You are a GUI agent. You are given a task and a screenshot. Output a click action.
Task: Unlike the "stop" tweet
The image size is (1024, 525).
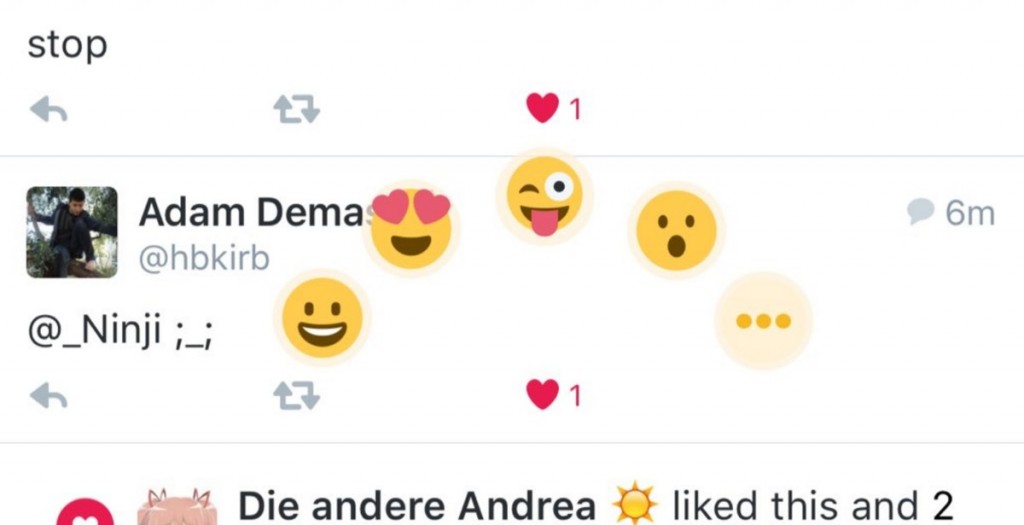(x=542, y=108)
